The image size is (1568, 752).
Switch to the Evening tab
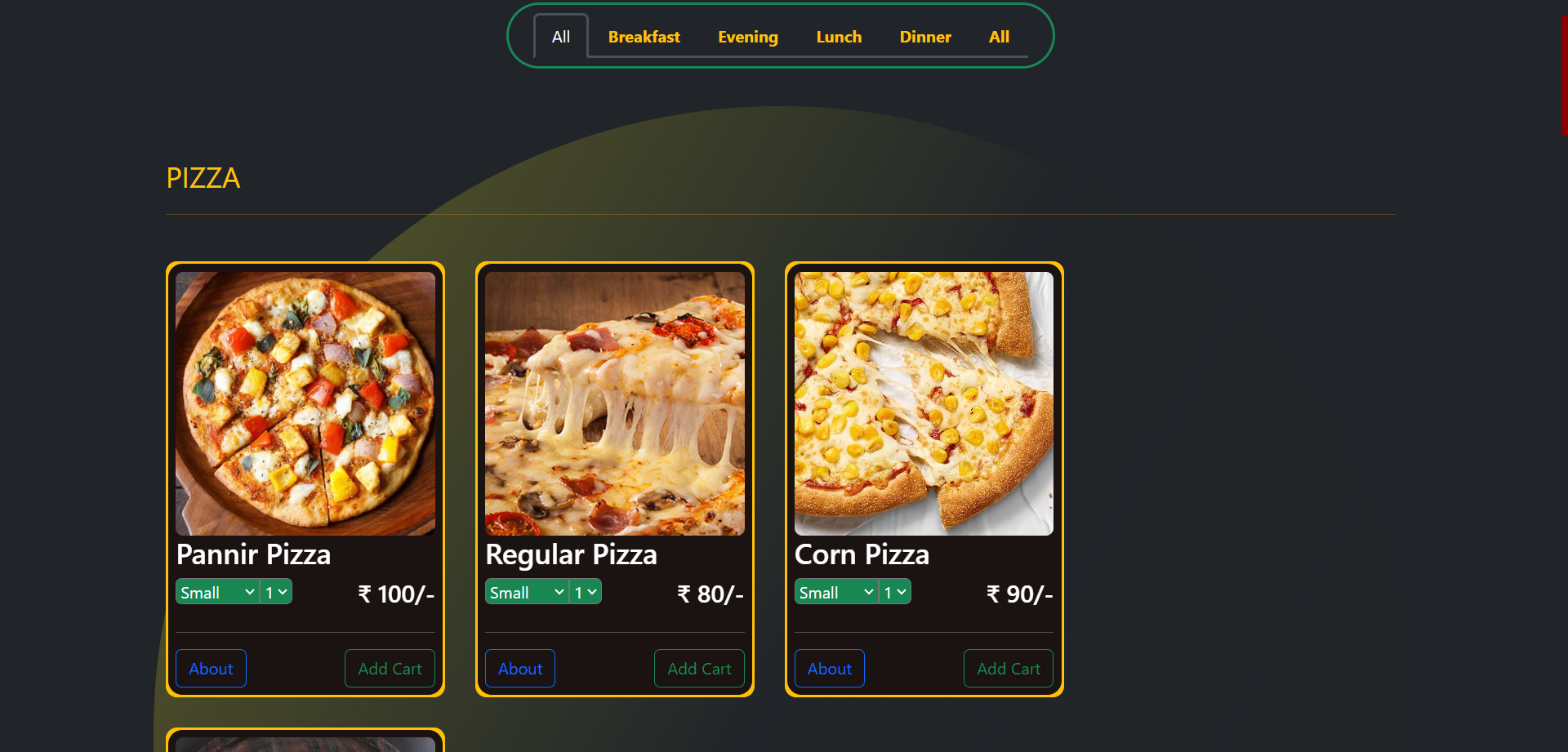(747, 37)
